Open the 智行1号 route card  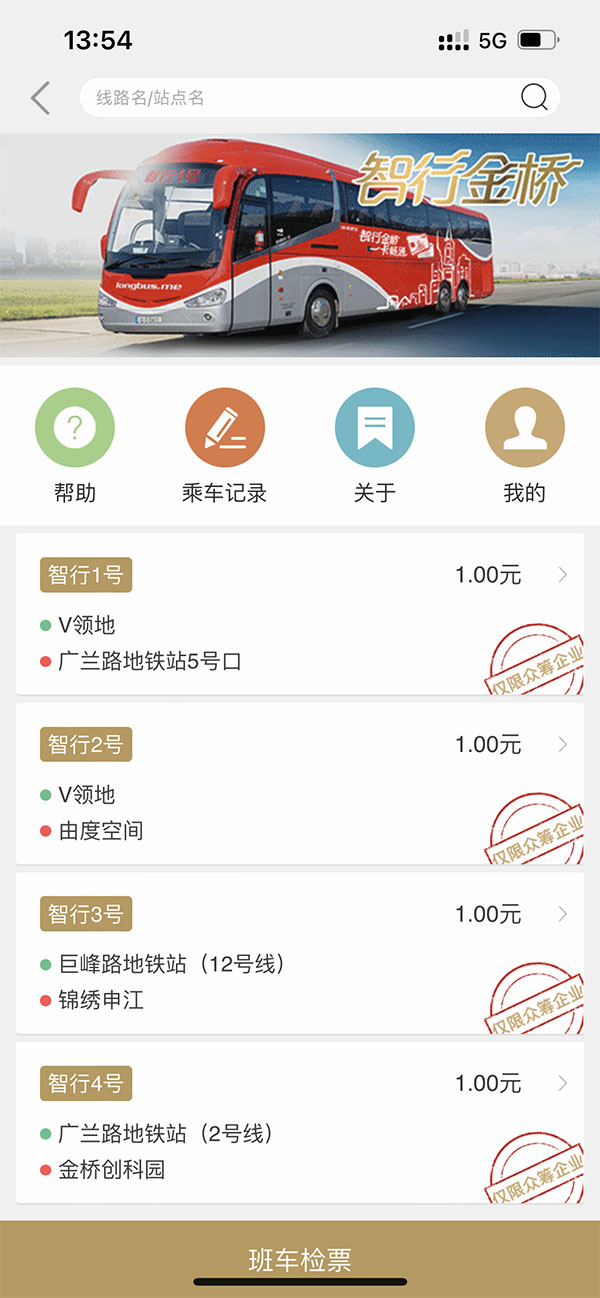[300, 613]
